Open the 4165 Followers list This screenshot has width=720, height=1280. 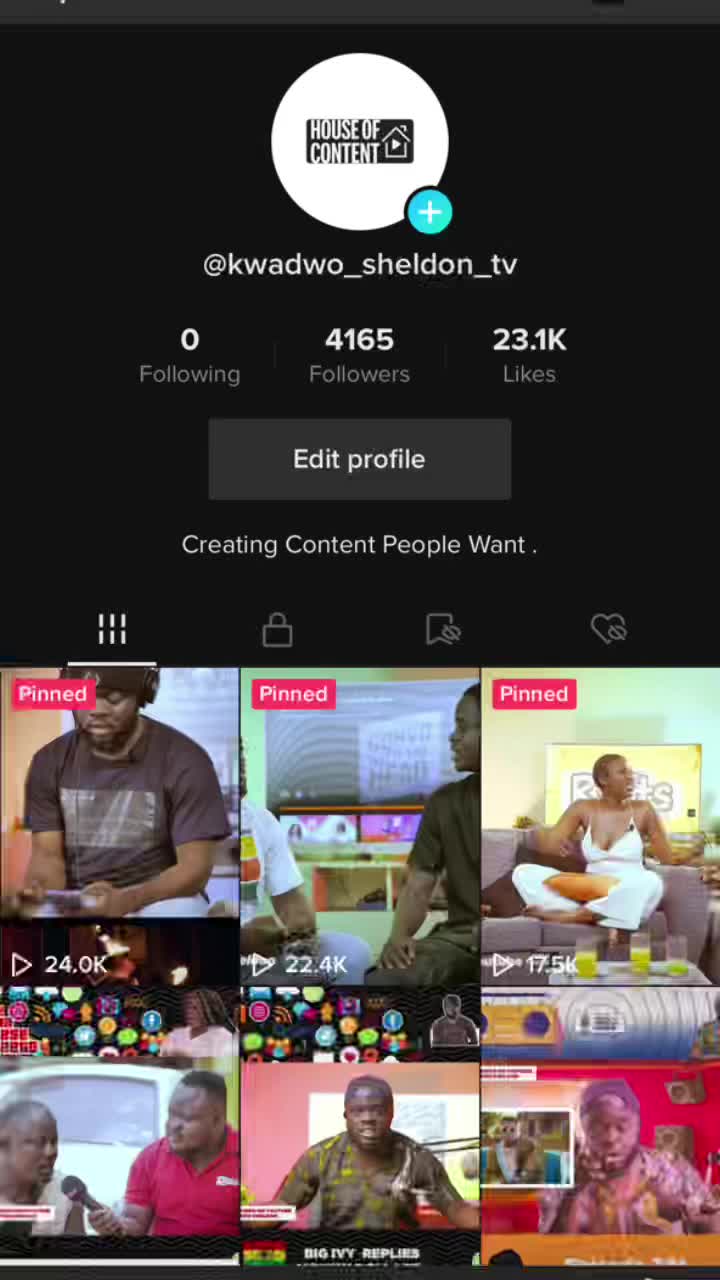pyautogui.click(x=360, y=355)
